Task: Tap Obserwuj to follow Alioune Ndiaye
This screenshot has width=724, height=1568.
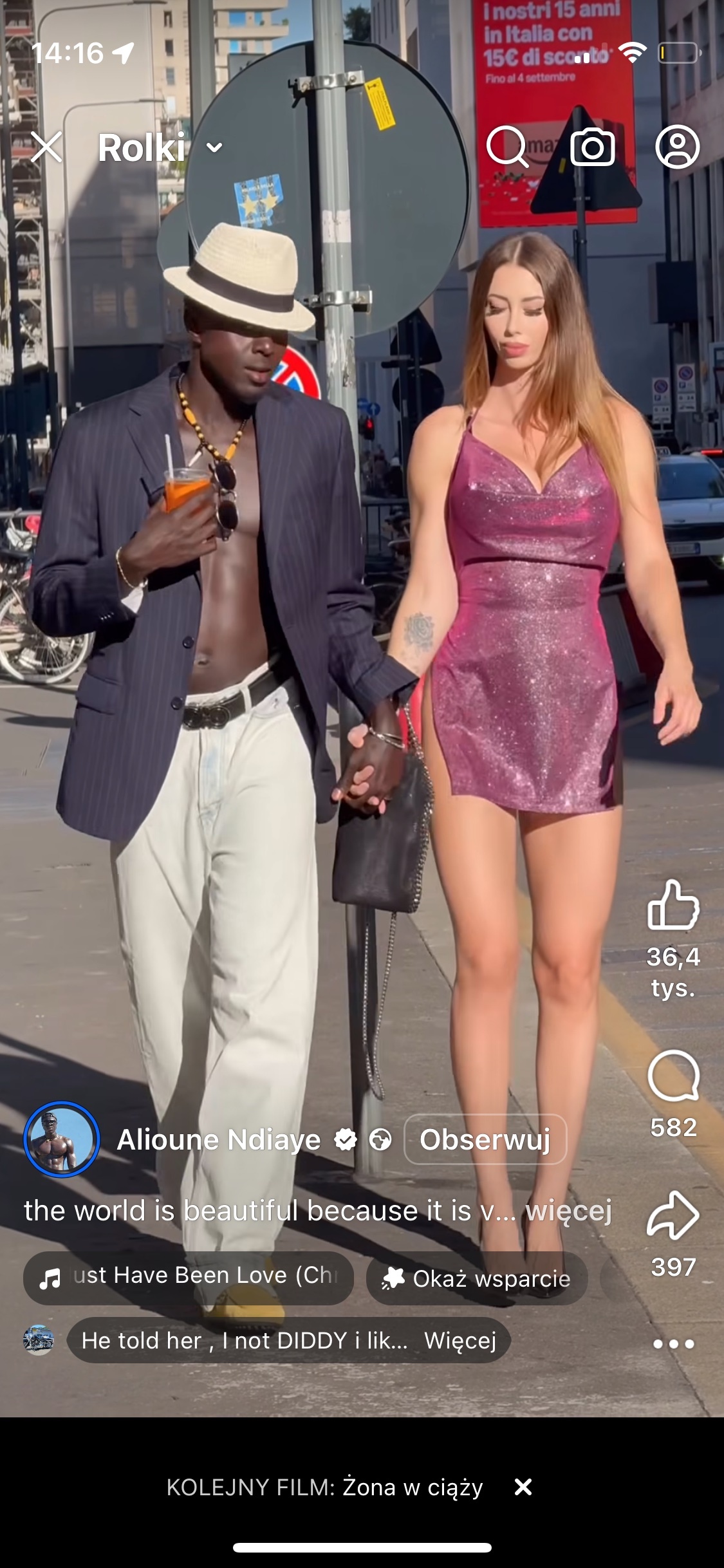Action: (485, 1139)
